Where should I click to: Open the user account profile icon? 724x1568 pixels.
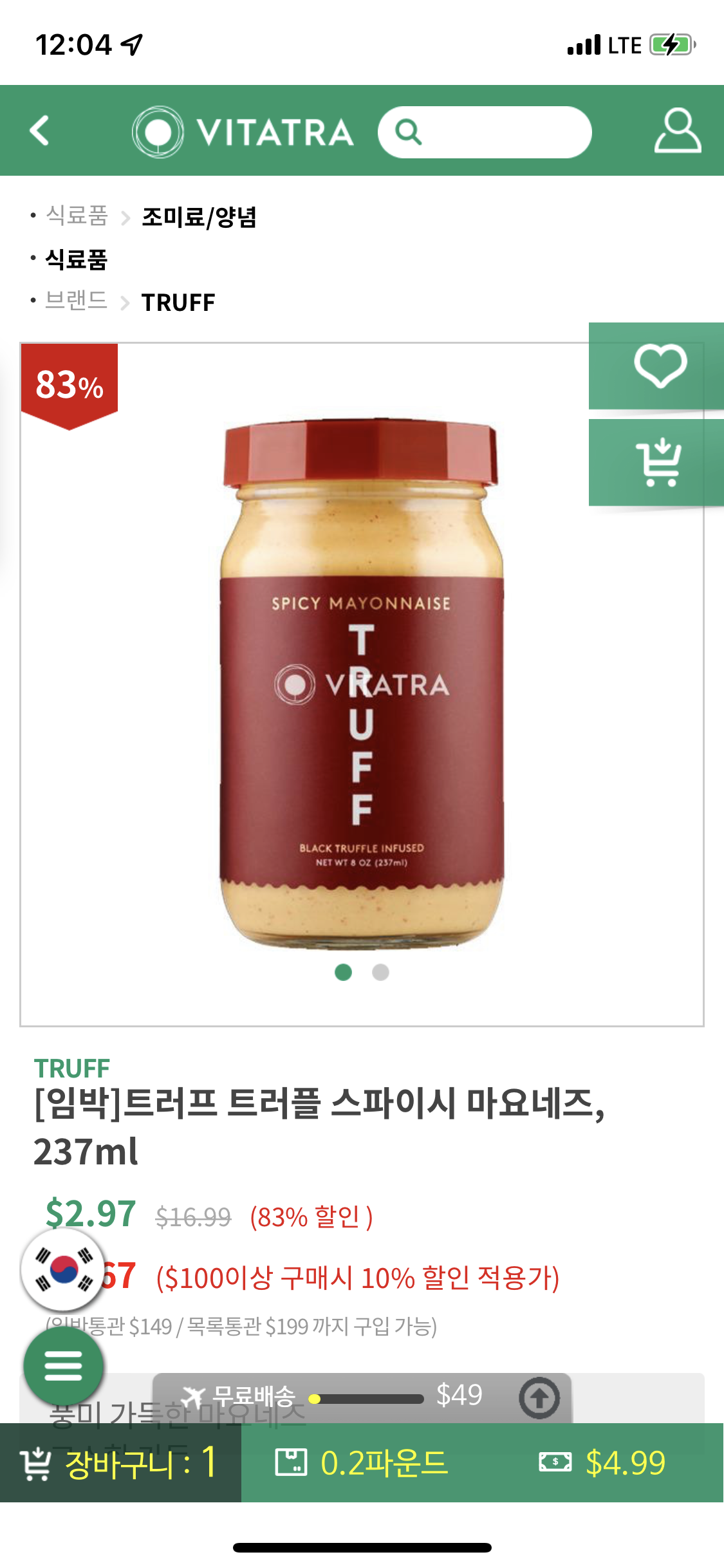point(677,131)
